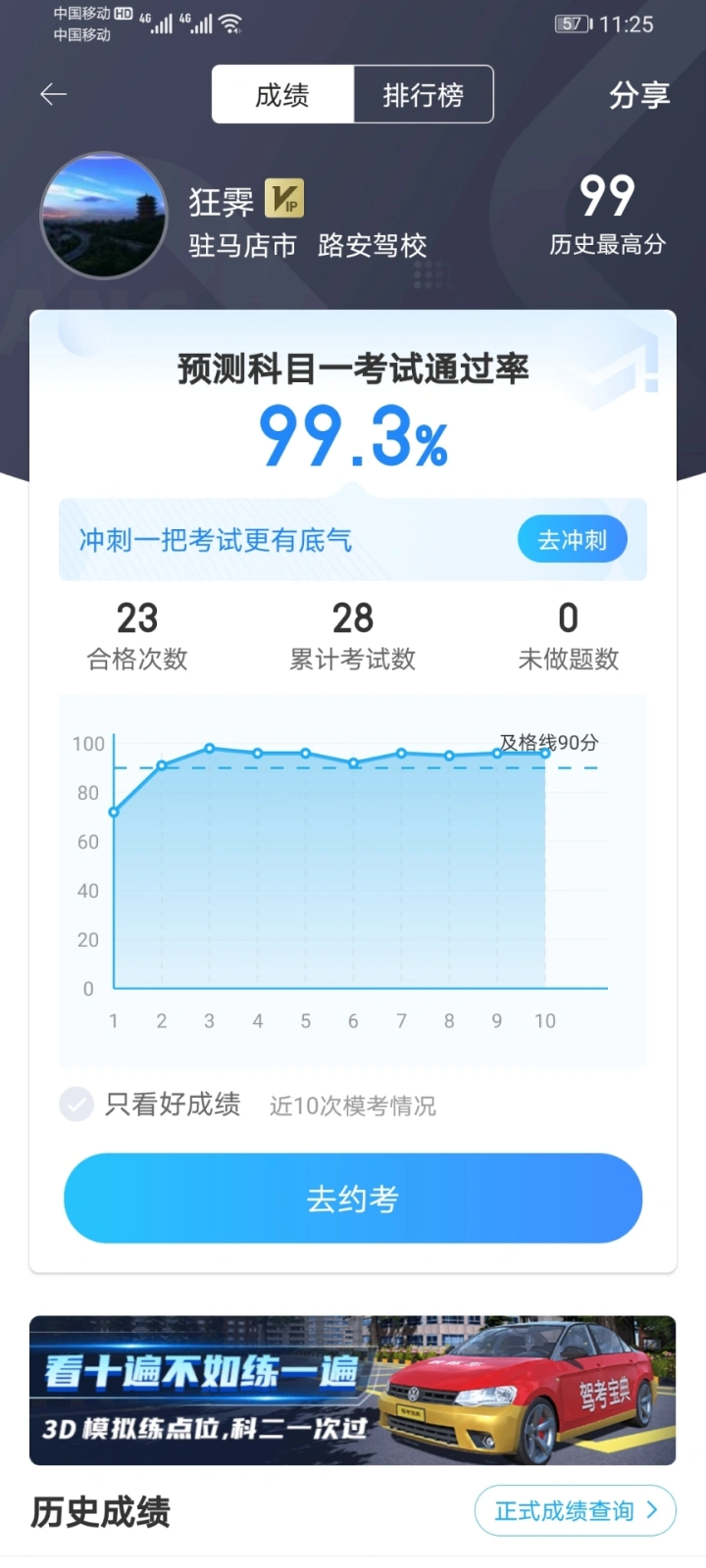Viewport: 706px width, 1568px height.
Task: Open 正式成绩查询 link
Action: (576, 1510)
